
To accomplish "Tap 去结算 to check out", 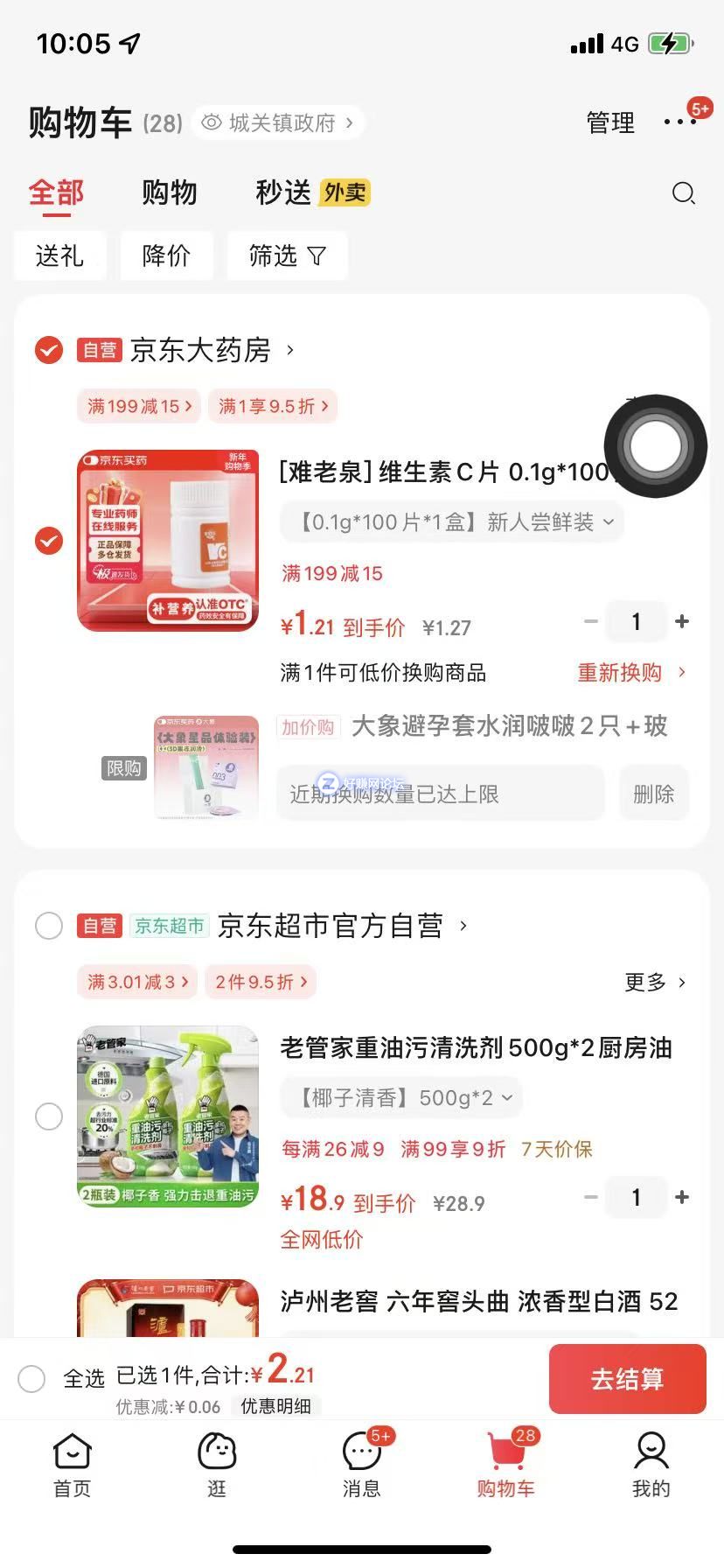I will pyautogui.click(x=627, y=1379).
